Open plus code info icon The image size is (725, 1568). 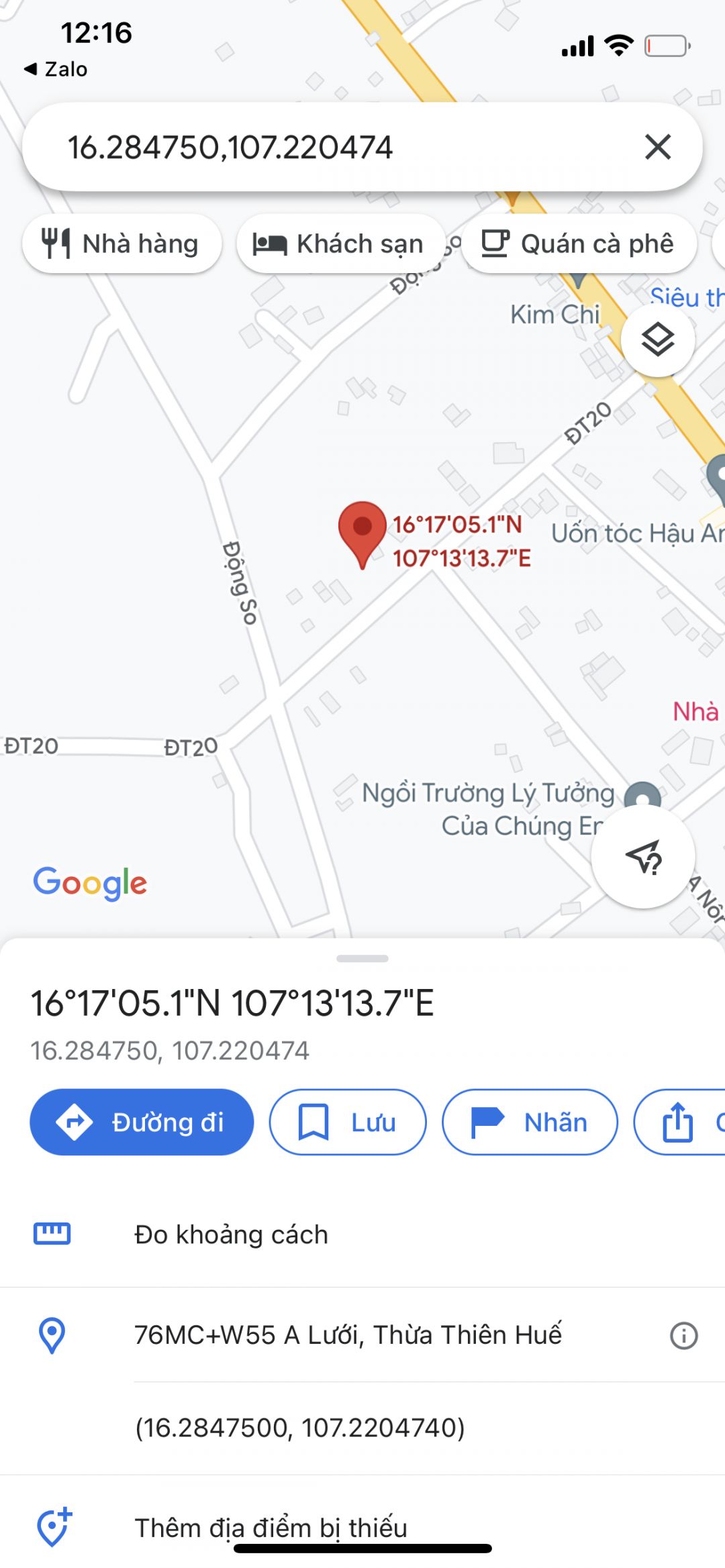683,1335
